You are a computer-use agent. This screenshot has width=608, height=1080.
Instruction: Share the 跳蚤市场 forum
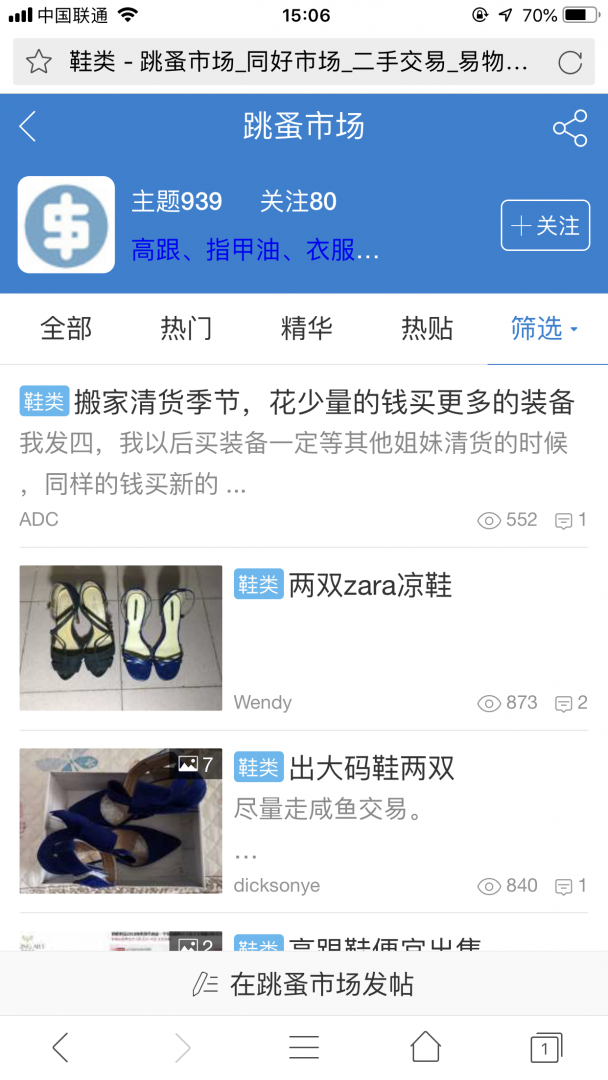(x=569, y=128)
